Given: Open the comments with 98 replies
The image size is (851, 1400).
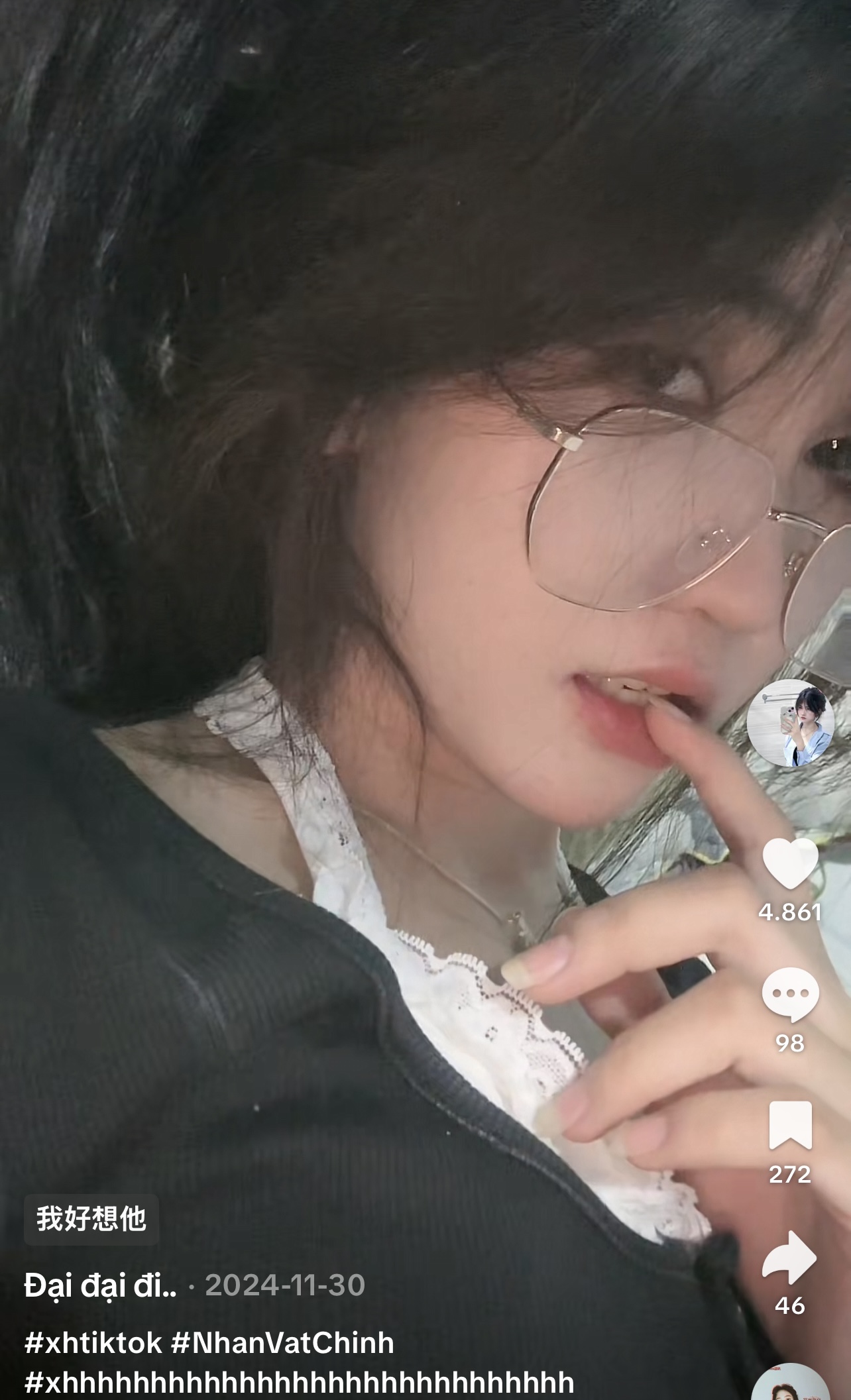Looking at the screenshot, I should pos(790,994).
